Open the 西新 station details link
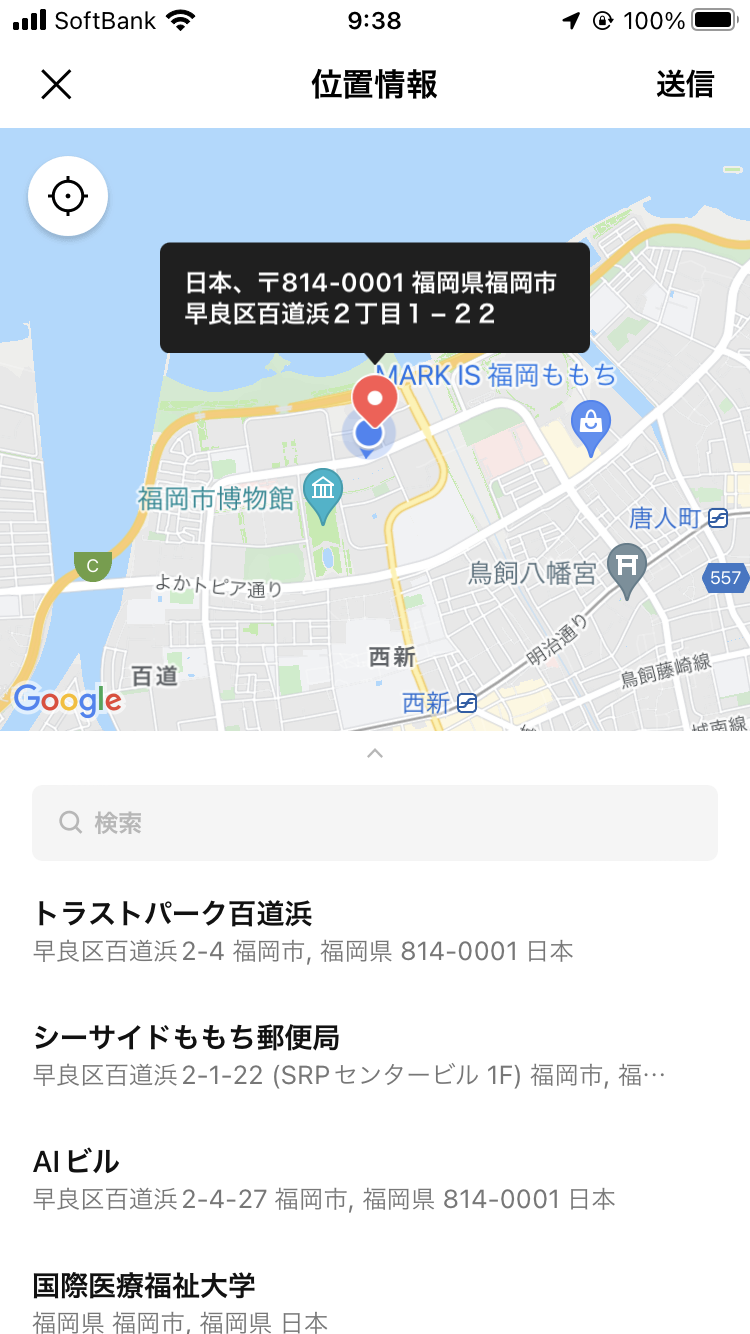The width and height of the screenshot is (750, 1334). pyautogui.click(x=466, y=703)
